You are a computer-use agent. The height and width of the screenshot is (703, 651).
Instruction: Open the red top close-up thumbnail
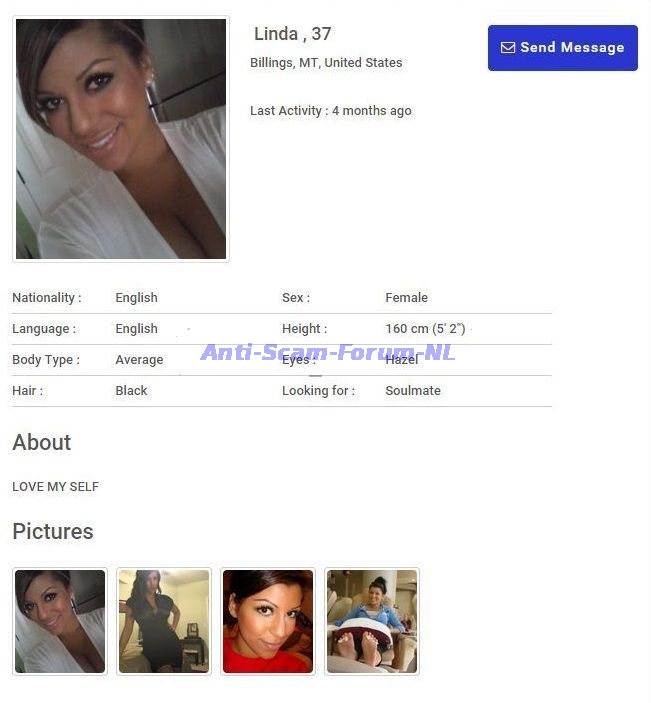pos(268,621)
